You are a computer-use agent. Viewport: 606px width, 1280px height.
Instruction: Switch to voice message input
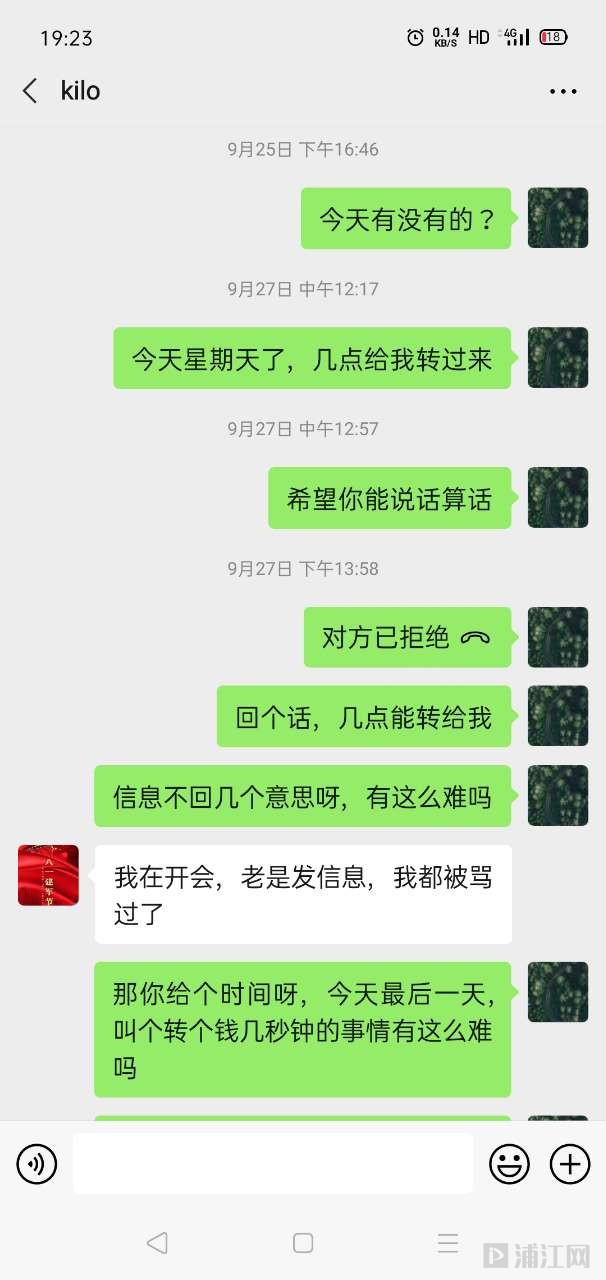coord(37,1164)
